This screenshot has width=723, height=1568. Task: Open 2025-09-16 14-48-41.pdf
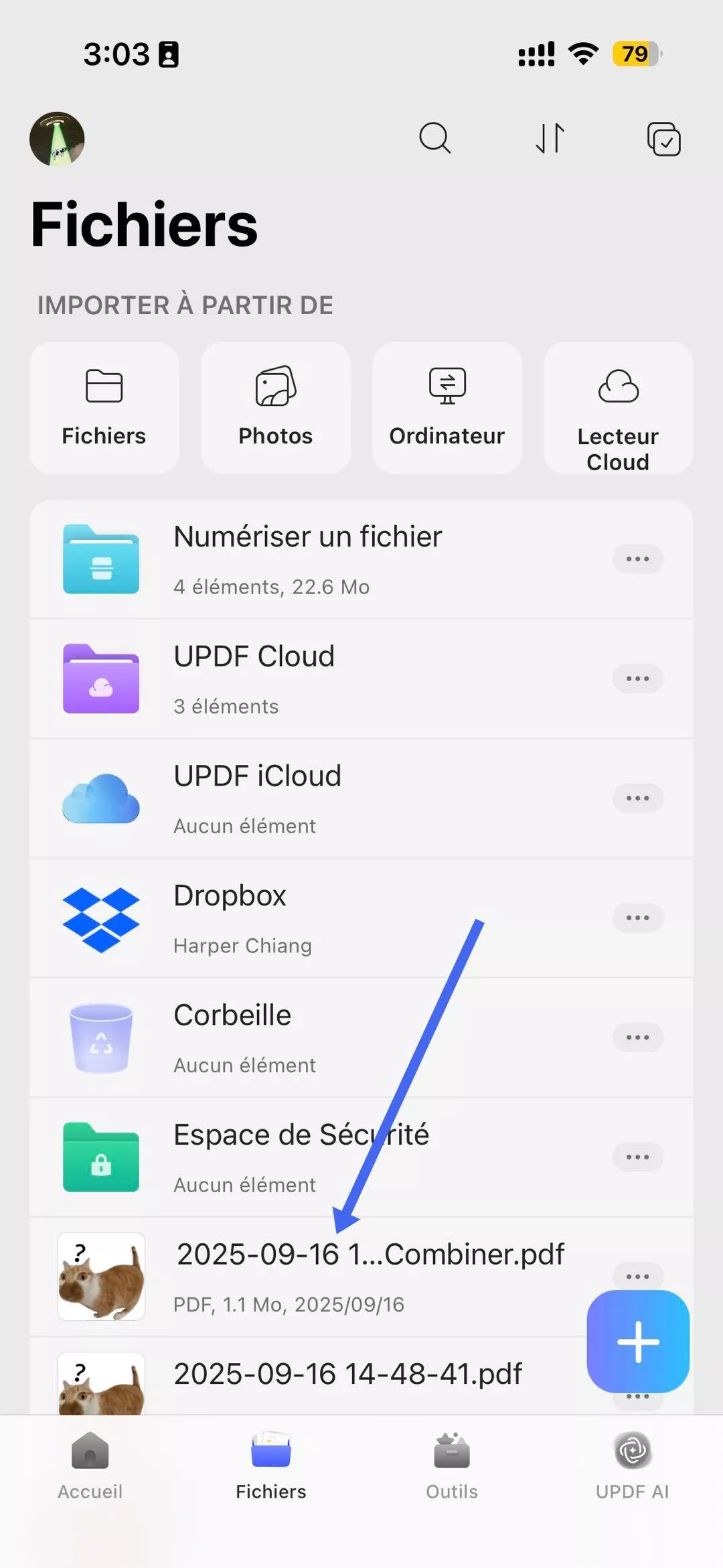(x=347, y=1374)
